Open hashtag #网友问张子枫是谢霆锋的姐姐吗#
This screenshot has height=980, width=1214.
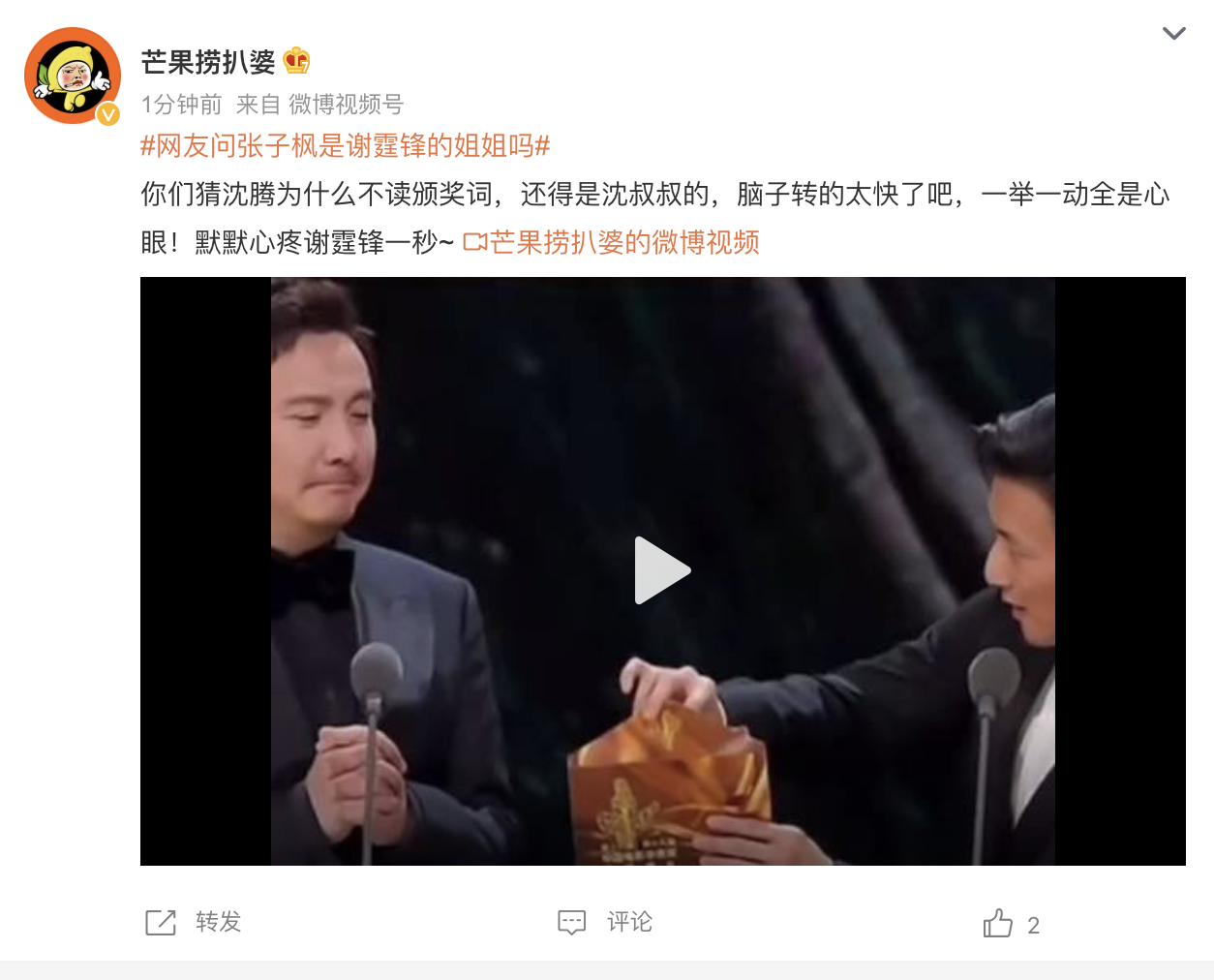pyautogui.click(x=346, y=146)
